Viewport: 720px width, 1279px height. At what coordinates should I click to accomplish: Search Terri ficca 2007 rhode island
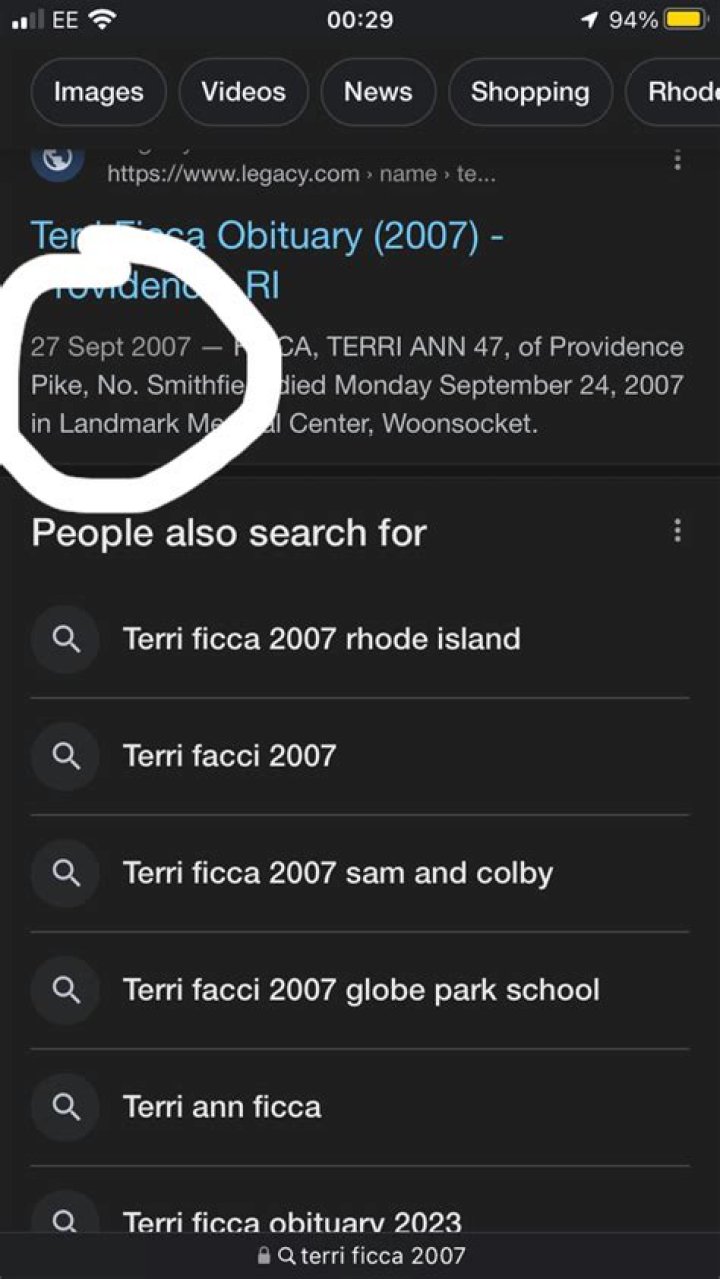(x=321, y=639)
